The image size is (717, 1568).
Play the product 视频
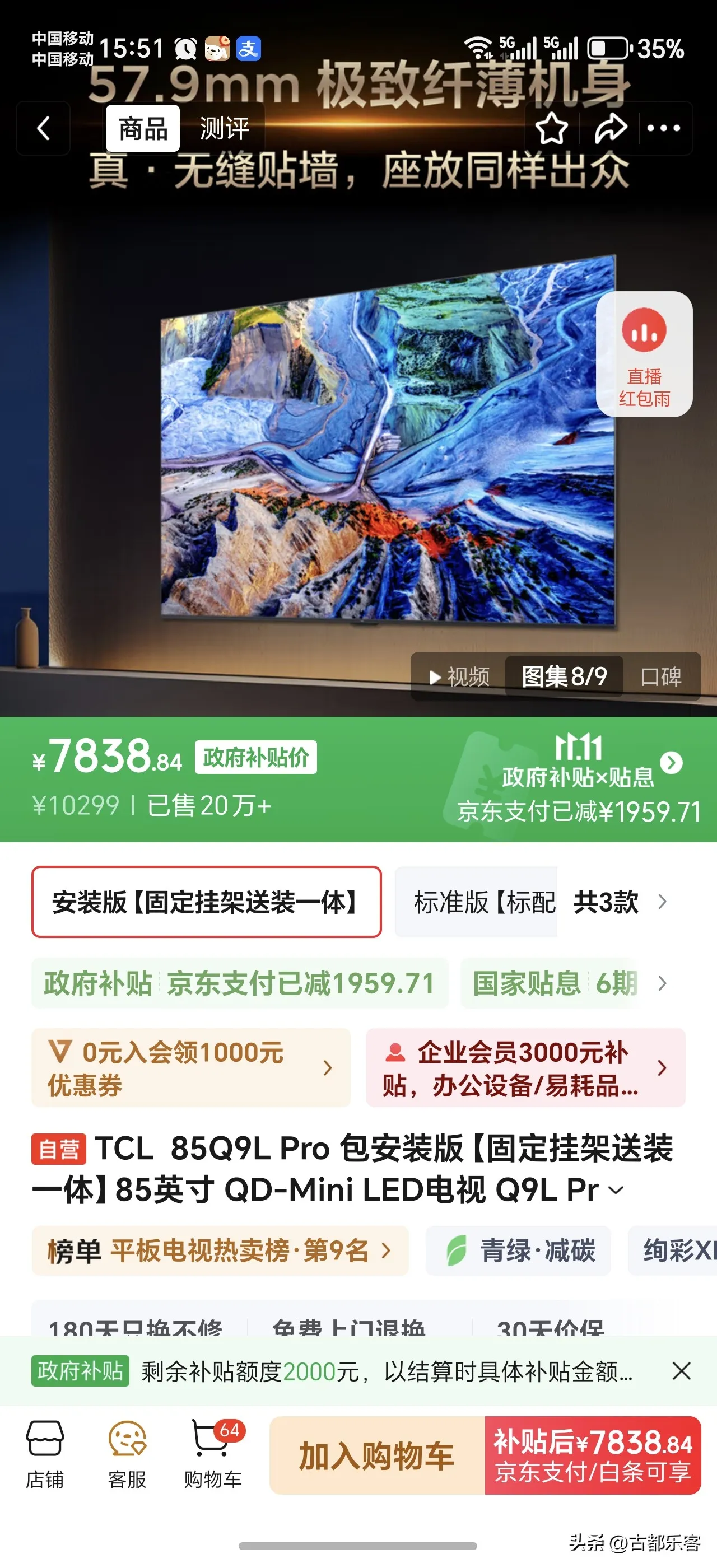pyautogui.click(x=459, y=677)
